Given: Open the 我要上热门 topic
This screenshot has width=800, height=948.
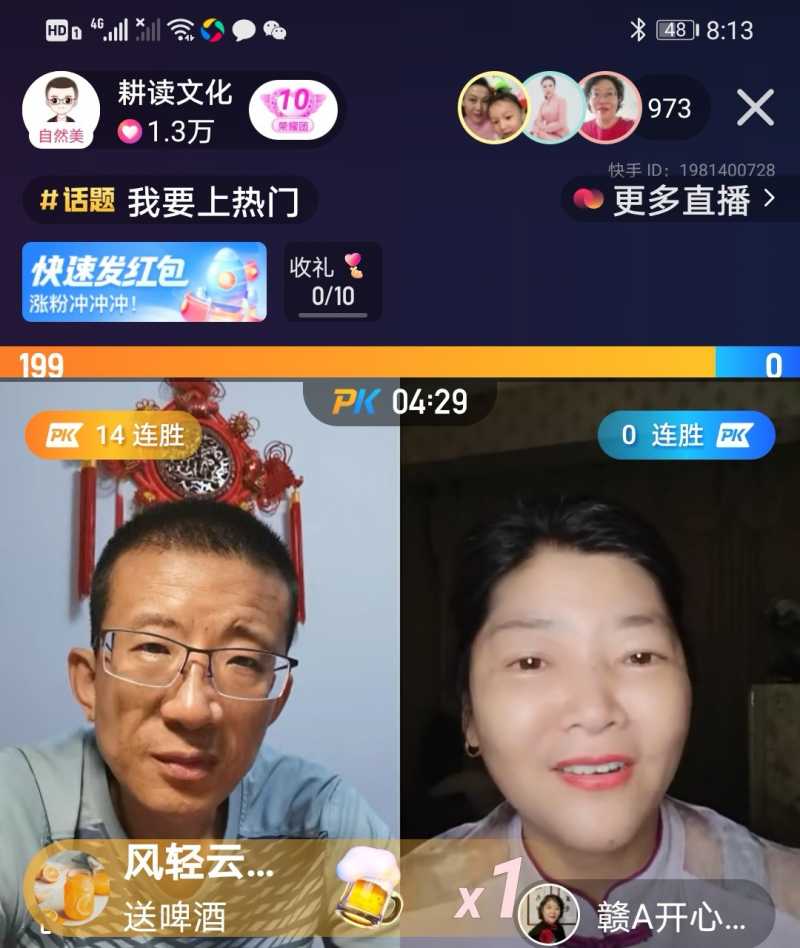Looking at the screenshot, I should [170, 201].
